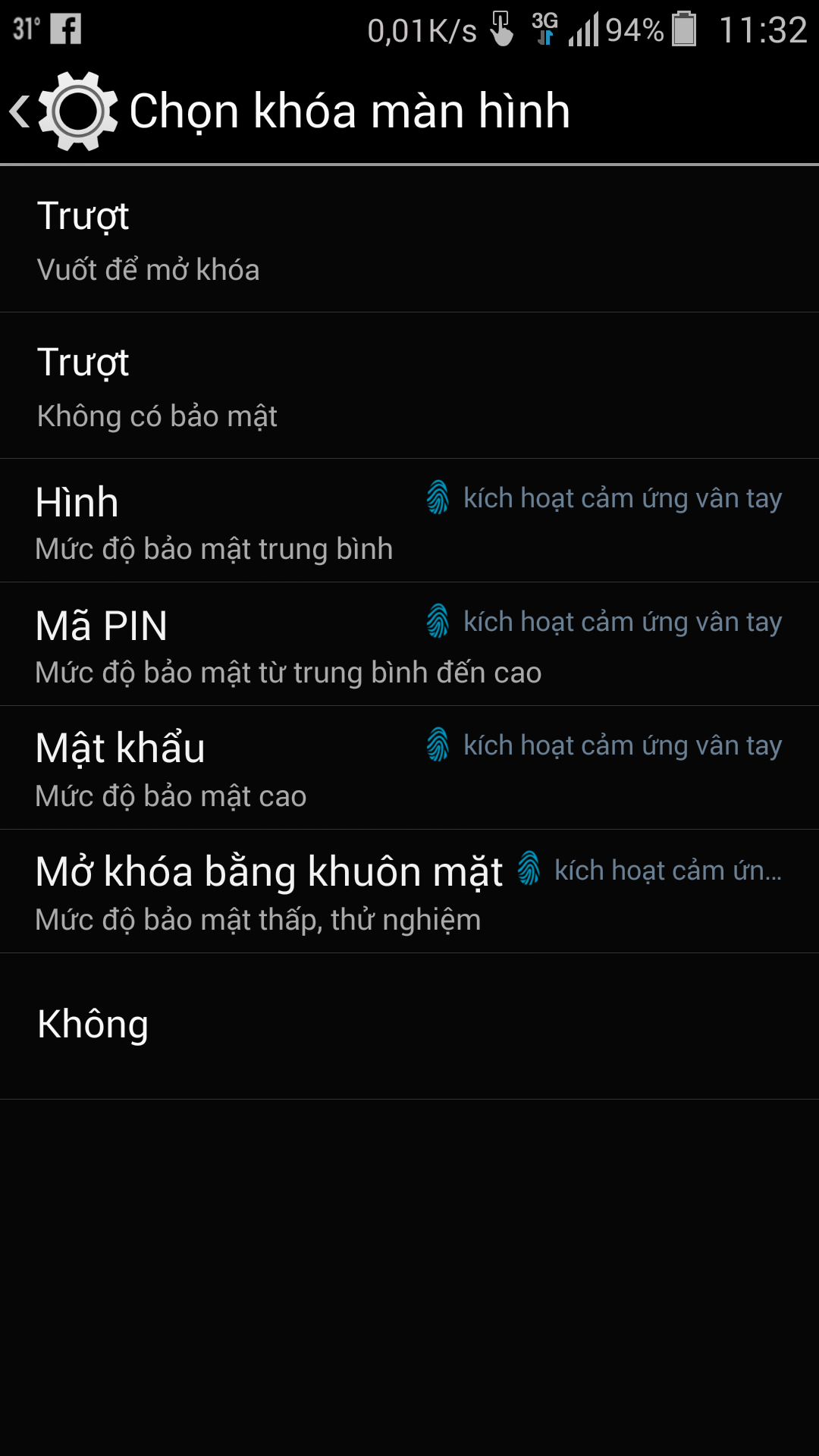Open Mở khóa bằng khuôn mặt
Viewport: 819px width, 1456px height.
coord(409,891)
